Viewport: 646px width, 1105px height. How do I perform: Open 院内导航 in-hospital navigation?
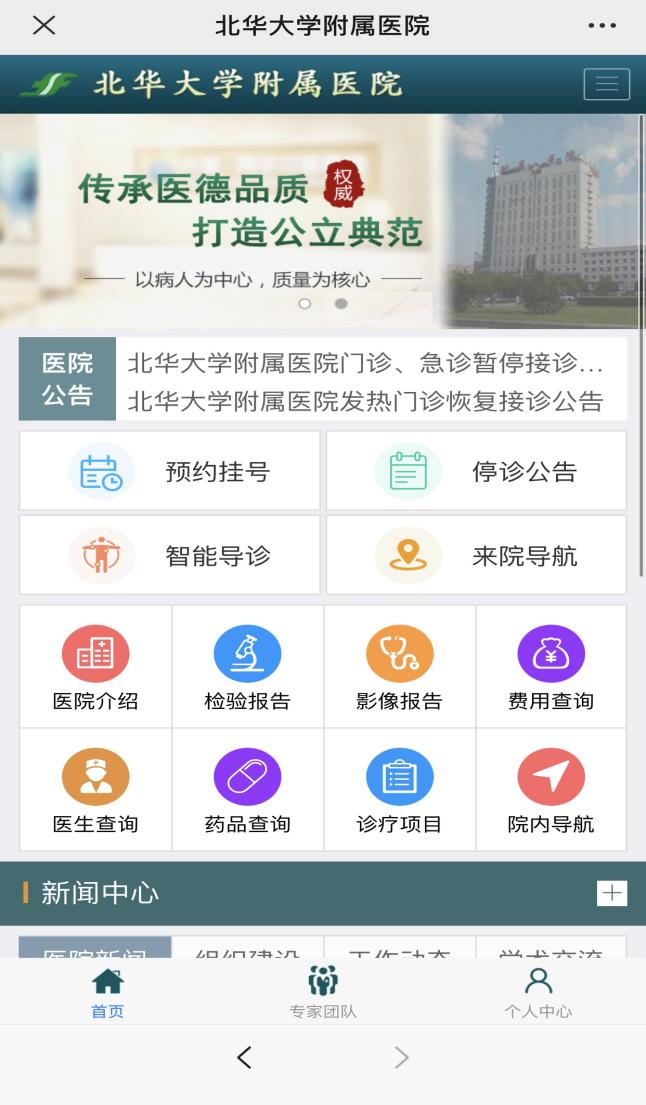[x=551, y=790]
